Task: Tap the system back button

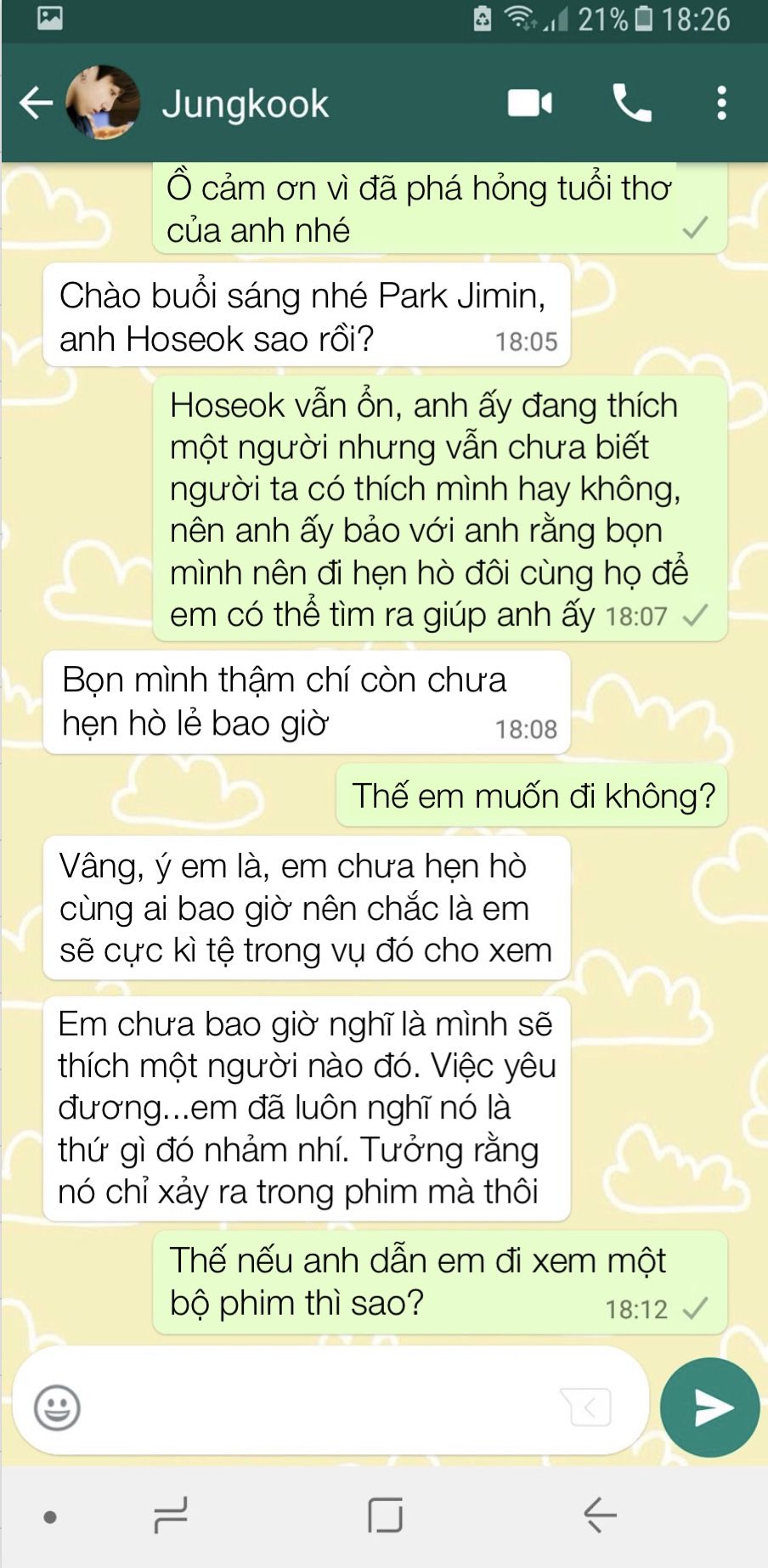Action: tap(600, 1515)
